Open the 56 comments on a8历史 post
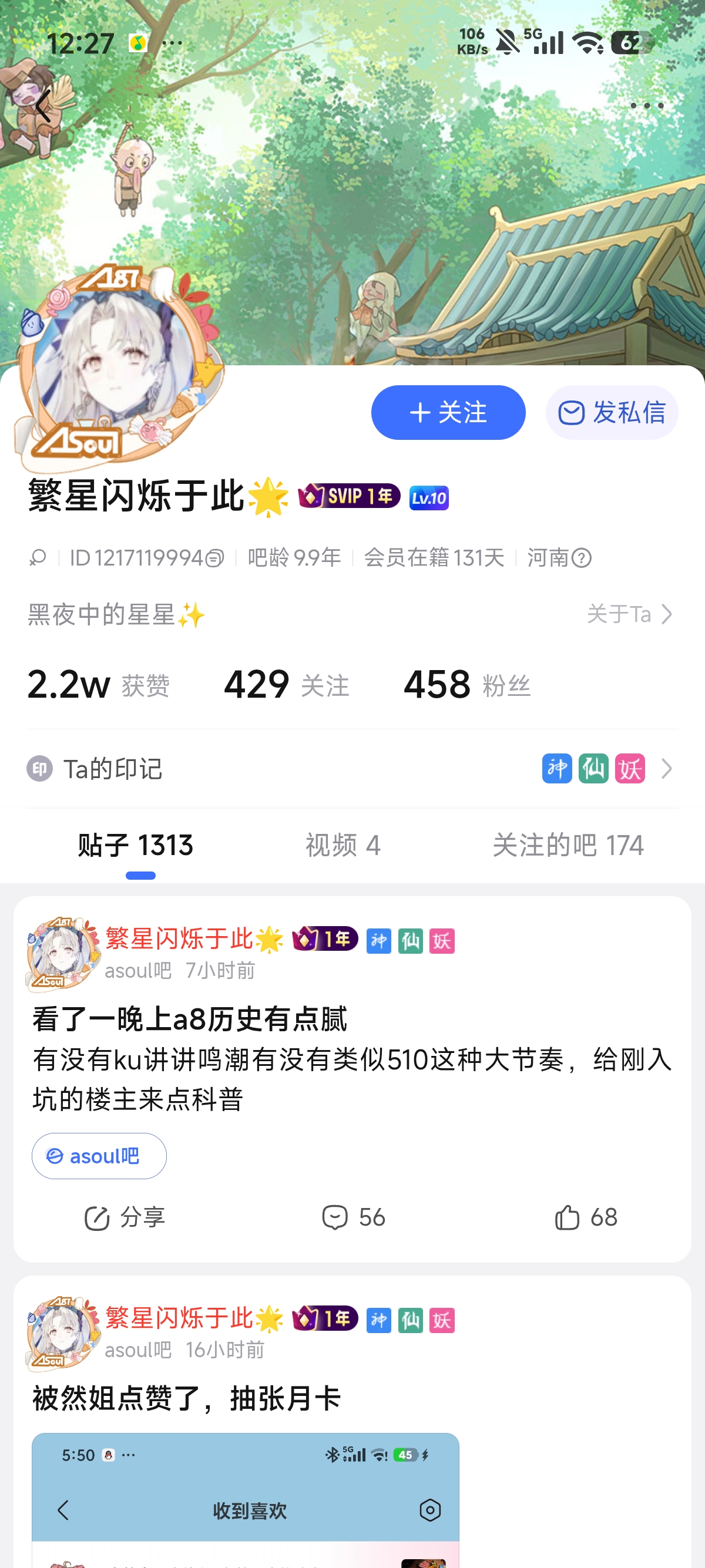 click(353, 1217)
